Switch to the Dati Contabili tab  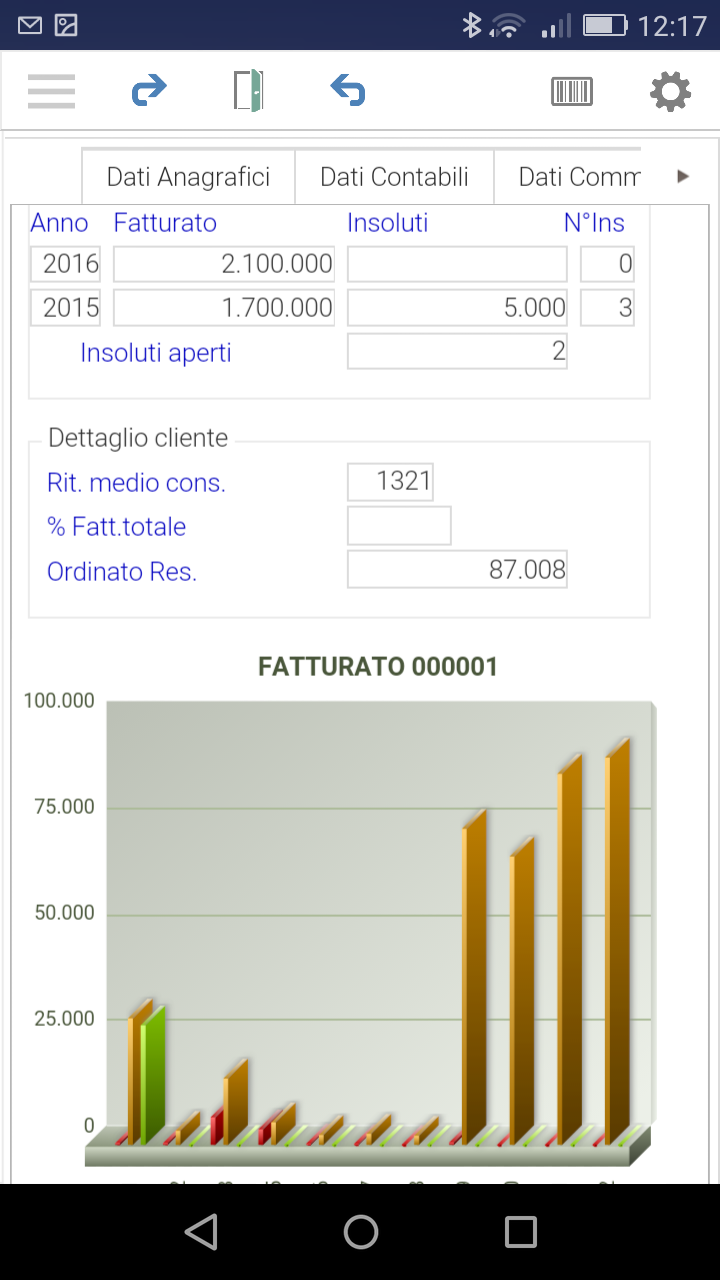(x=394, y=177)
